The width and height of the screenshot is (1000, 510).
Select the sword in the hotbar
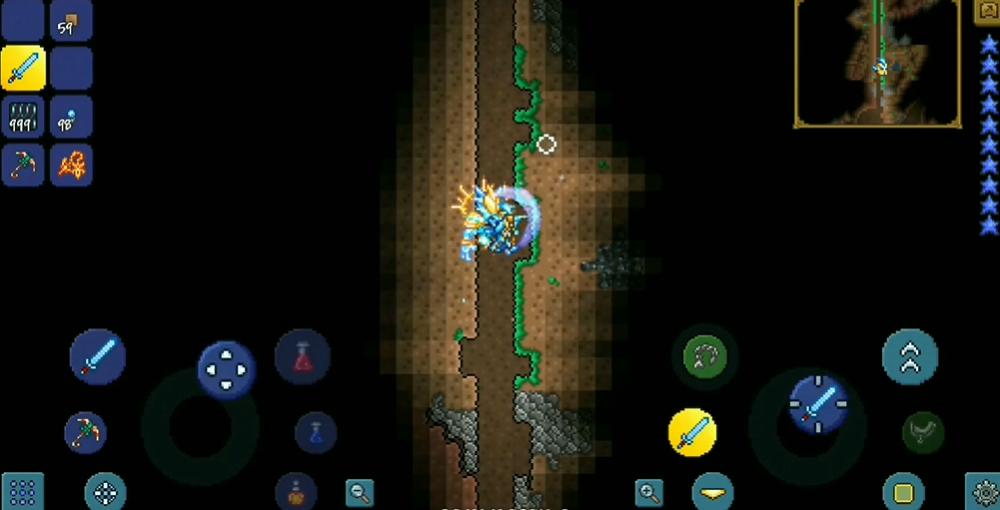[22, 68]
